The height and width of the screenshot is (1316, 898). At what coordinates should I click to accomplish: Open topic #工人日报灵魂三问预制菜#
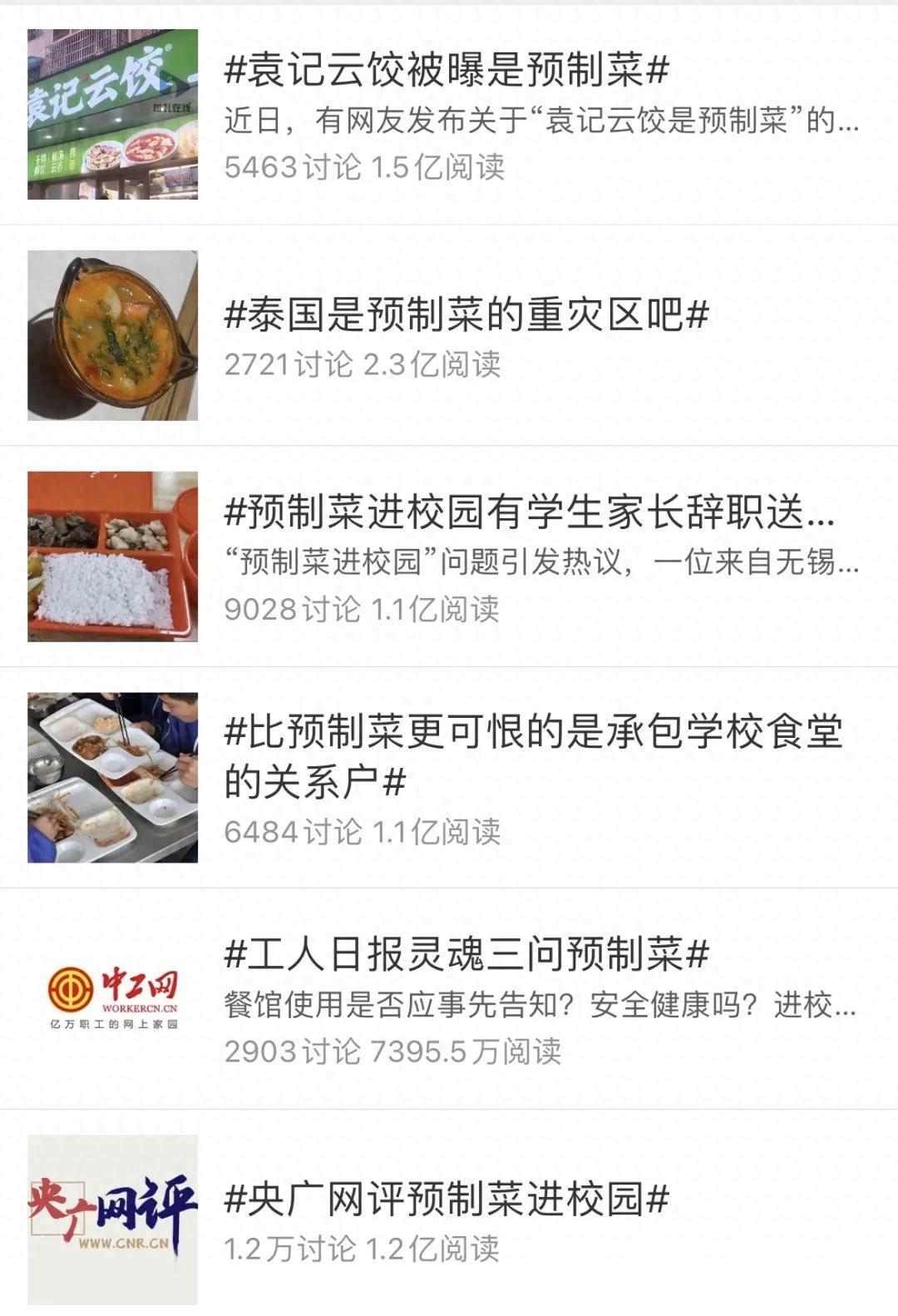coord(466,953)
